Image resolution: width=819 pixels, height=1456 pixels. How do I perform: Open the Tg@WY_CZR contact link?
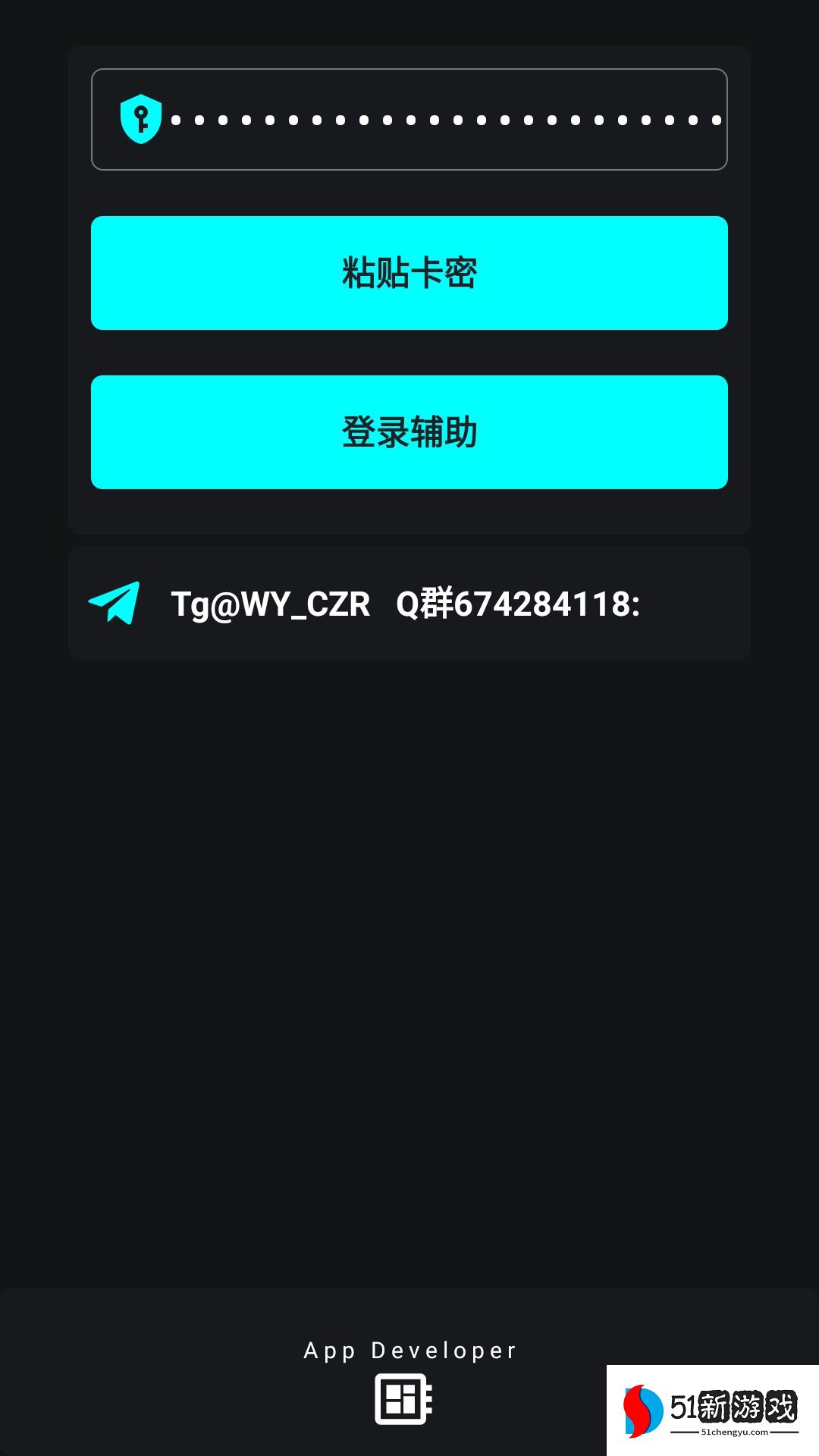click(x=270, y=603)
